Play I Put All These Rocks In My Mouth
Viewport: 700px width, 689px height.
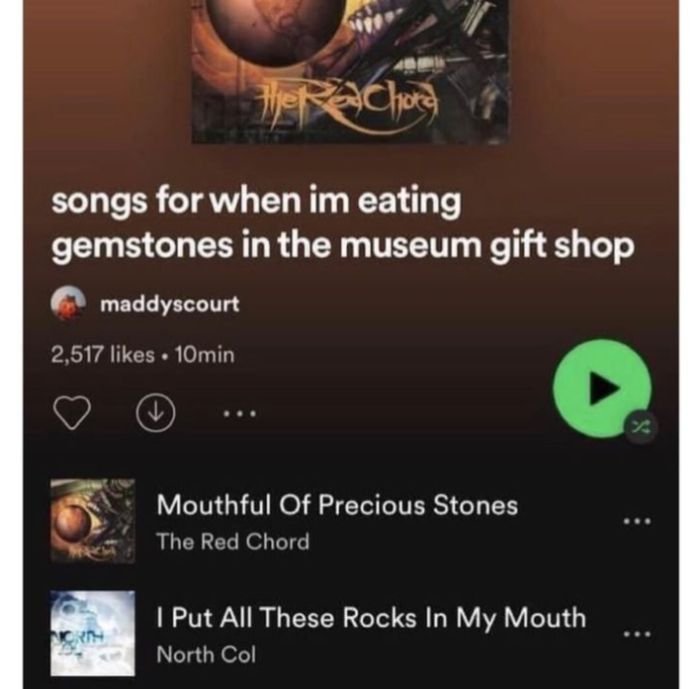pyautogui.click(x=370, y=618)
